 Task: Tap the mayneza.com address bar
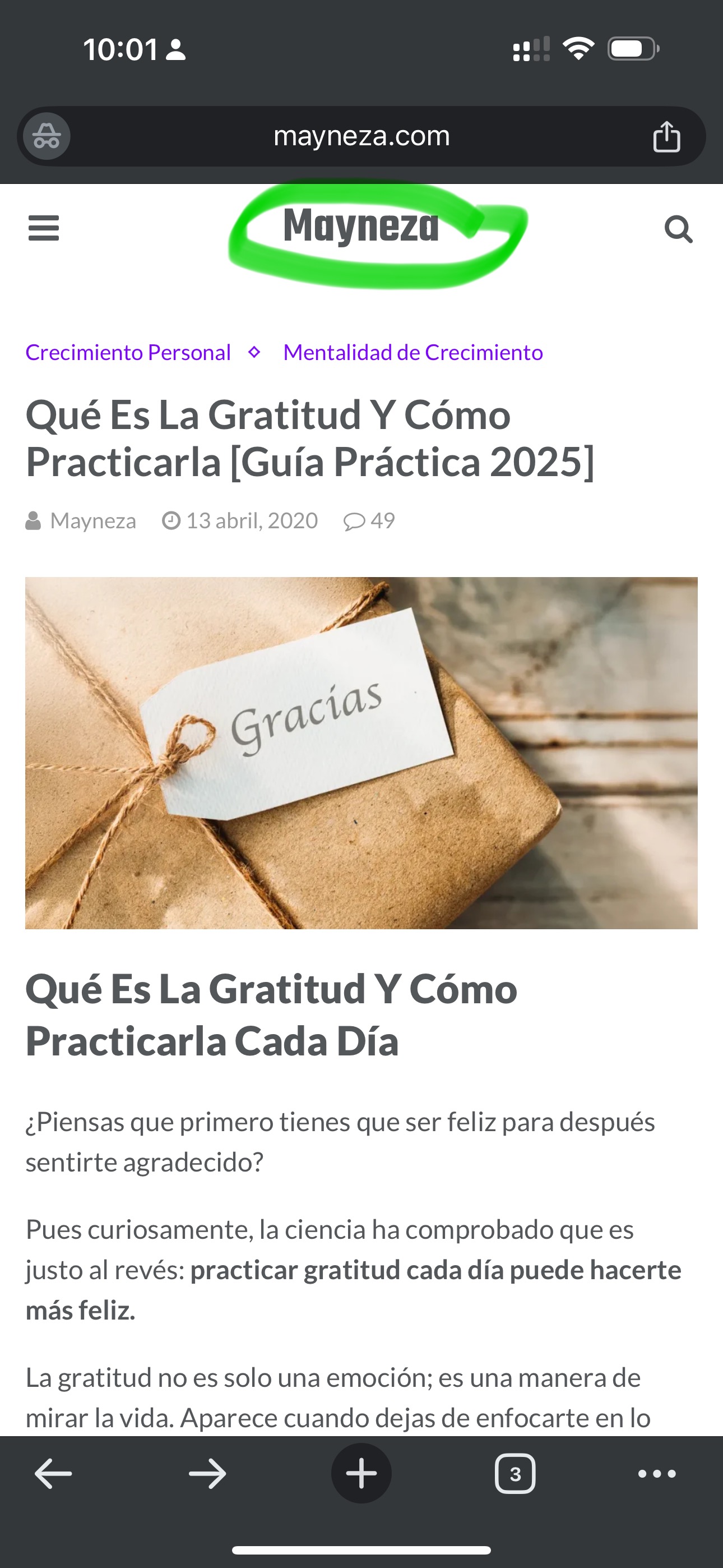(361, 136)
